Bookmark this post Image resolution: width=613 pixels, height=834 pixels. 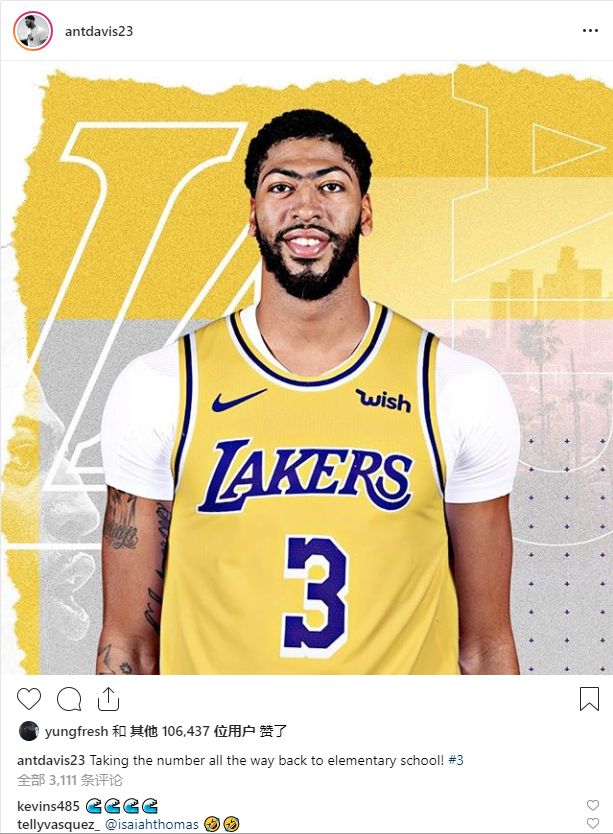coord(589,698)
